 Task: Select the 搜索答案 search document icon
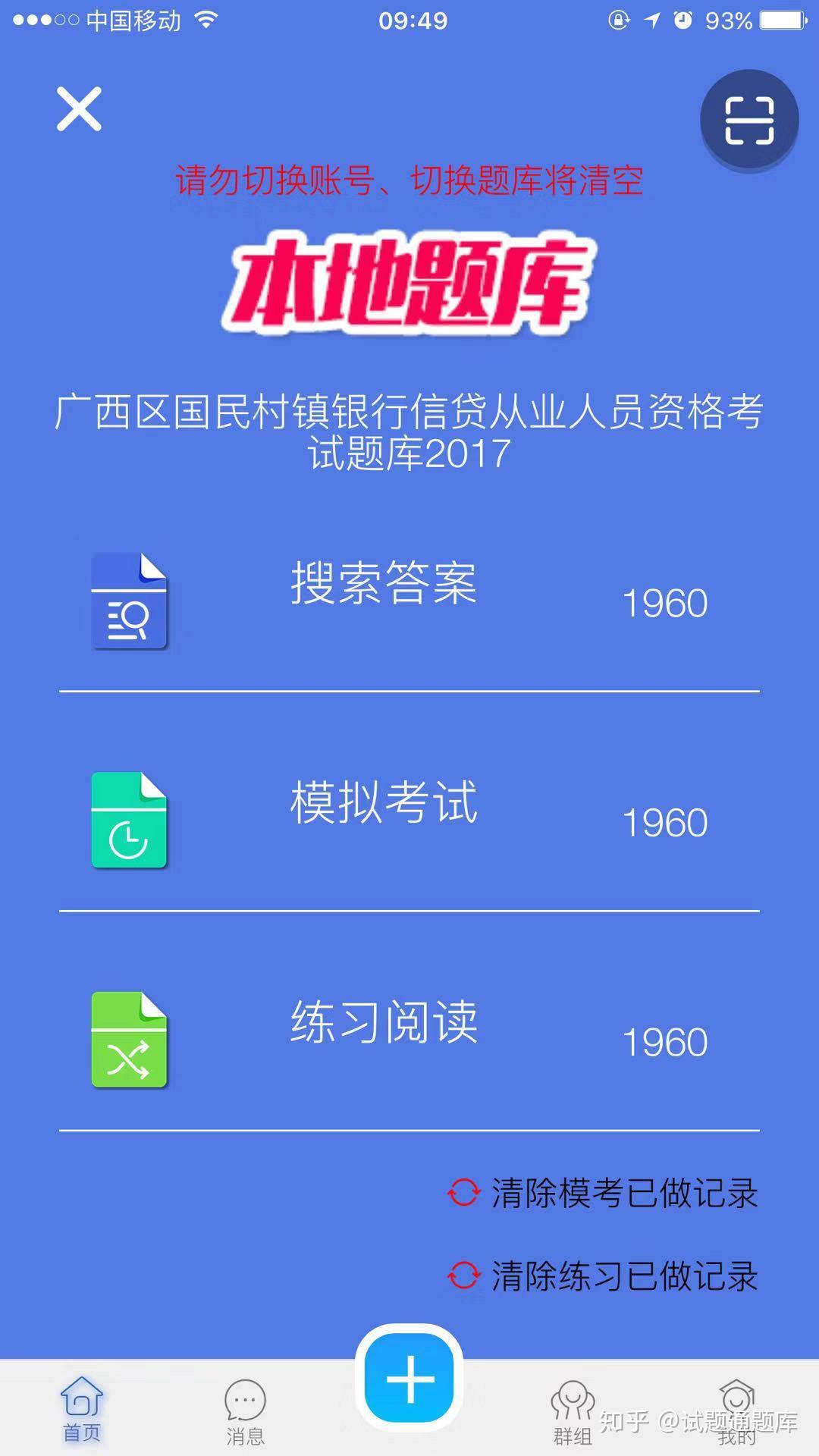[129, 603]
